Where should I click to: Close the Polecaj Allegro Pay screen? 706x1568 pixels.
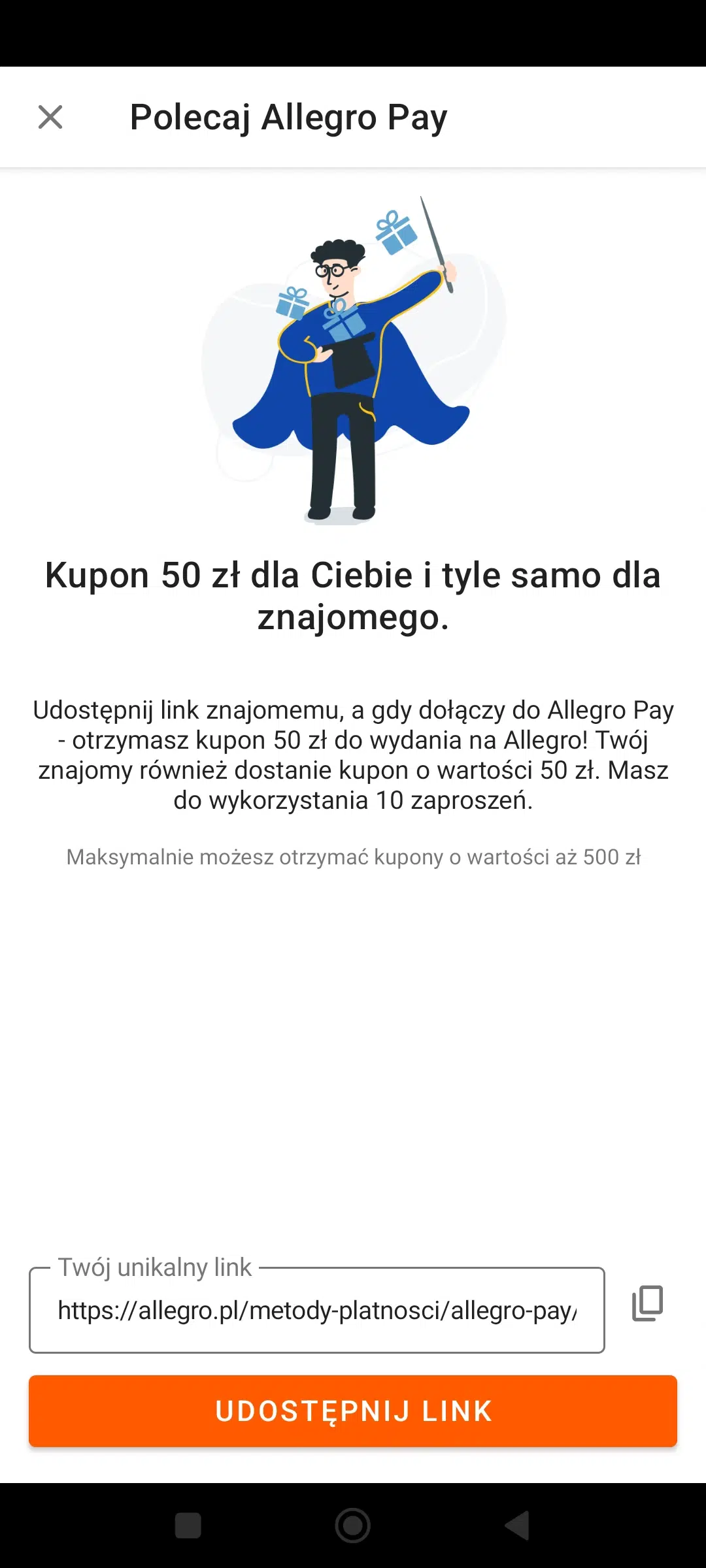pos(50,118)
